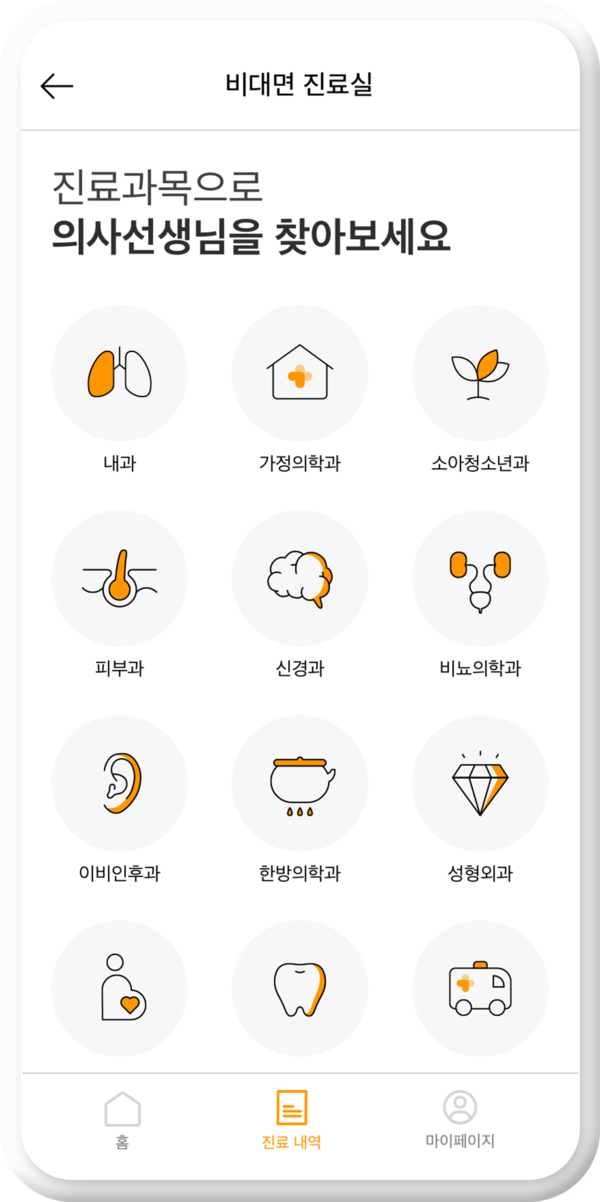Switch to the 진료 내역 tab

click(292, 1121)
